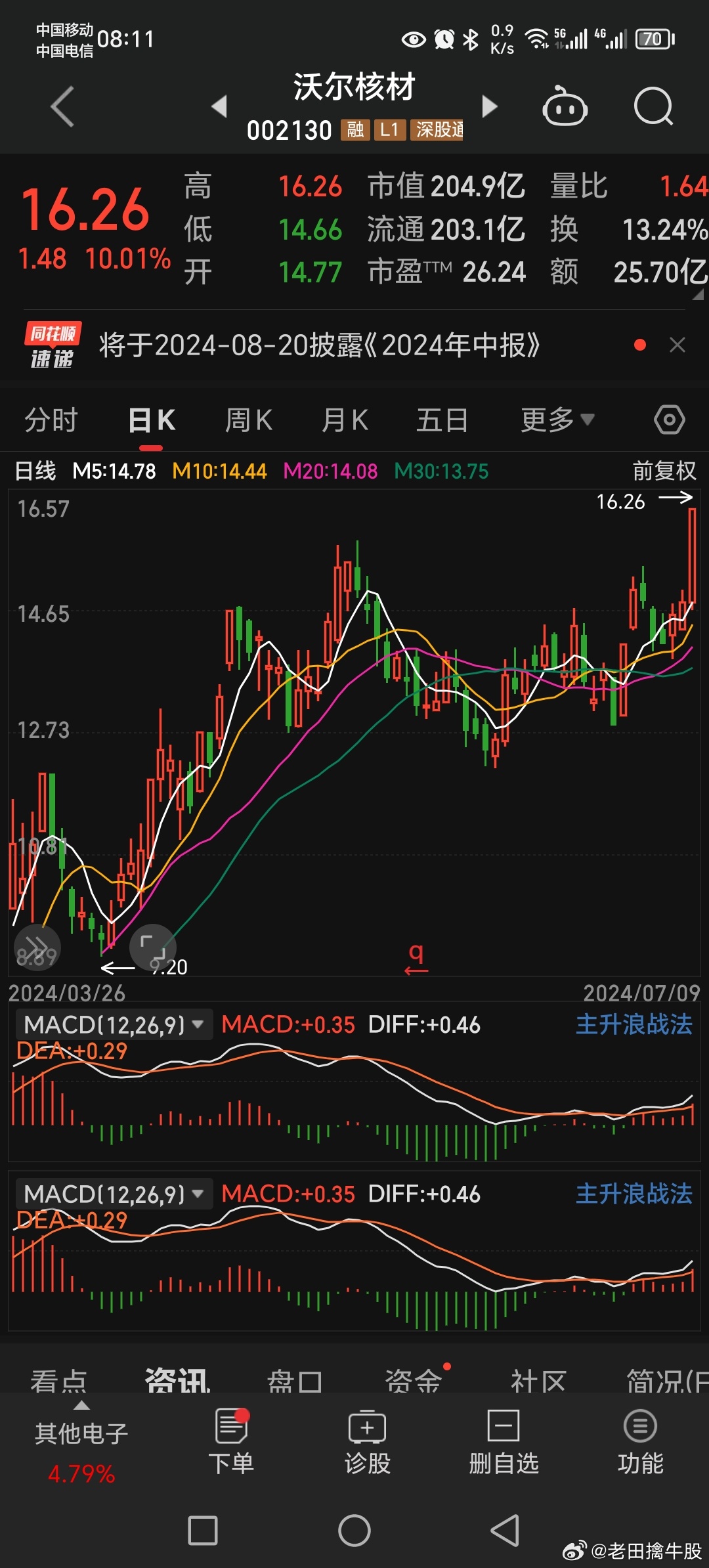Dismiss the announcement with the X
The image size is (709, 1568).
pos(677,345)
